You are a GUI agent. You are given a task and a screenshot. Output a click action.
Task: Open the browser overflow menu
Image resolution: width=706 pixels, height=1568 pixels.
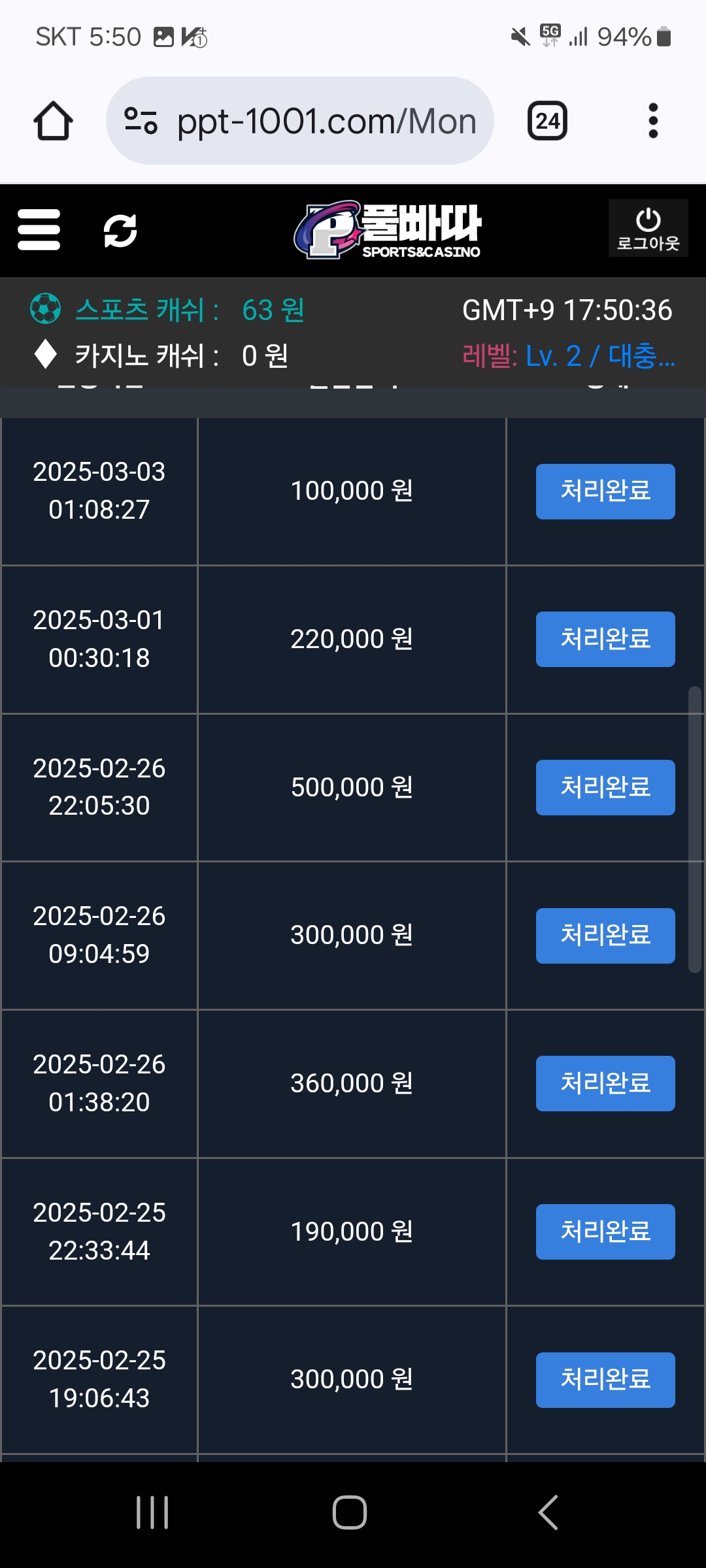[652, 121]
